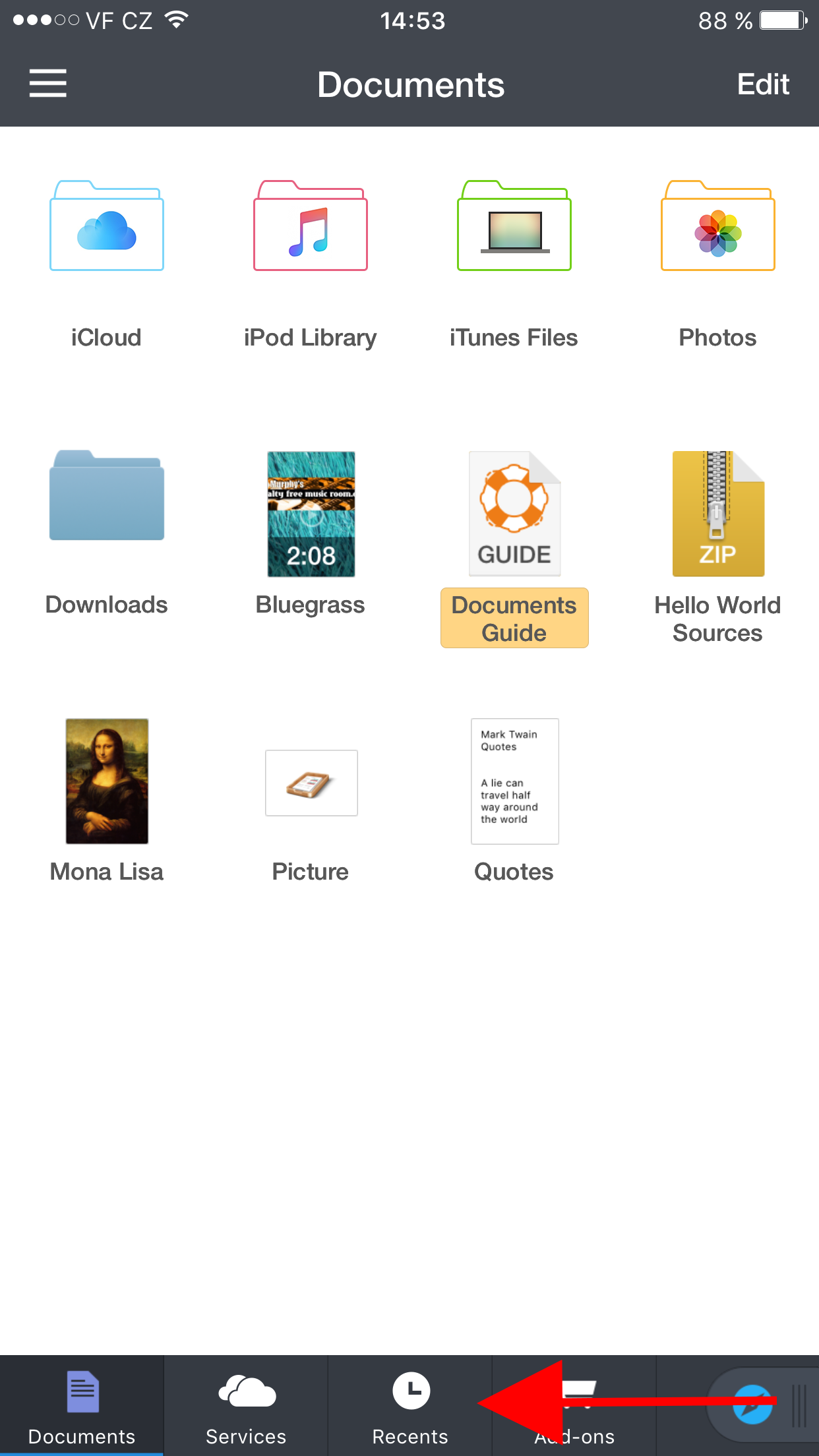The image size is (819, 1456).
Task: Open the iCloud folder
Action: click(x=107, y=226)
